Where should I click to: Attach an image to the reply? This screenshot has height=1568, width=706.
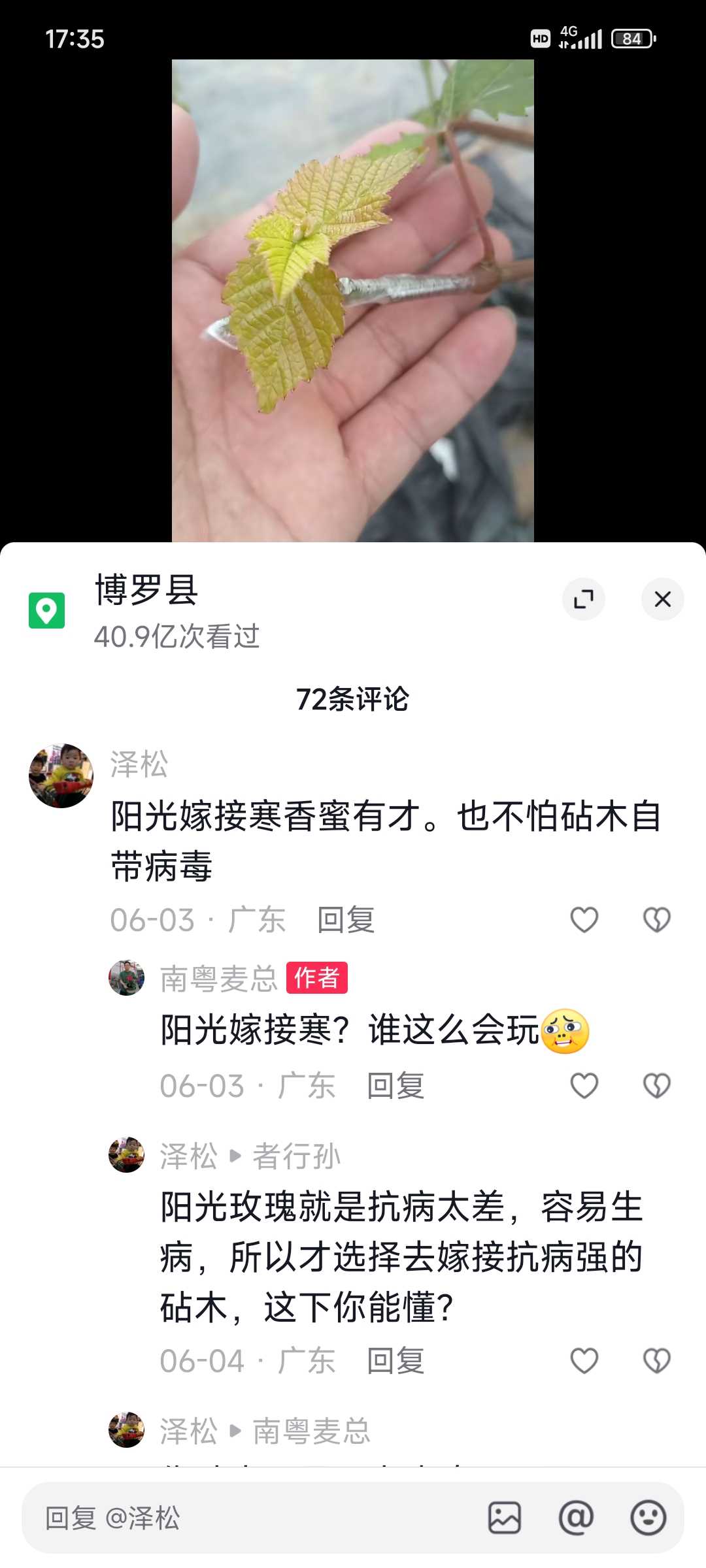pyautogui.click(x=505, y=1517)
